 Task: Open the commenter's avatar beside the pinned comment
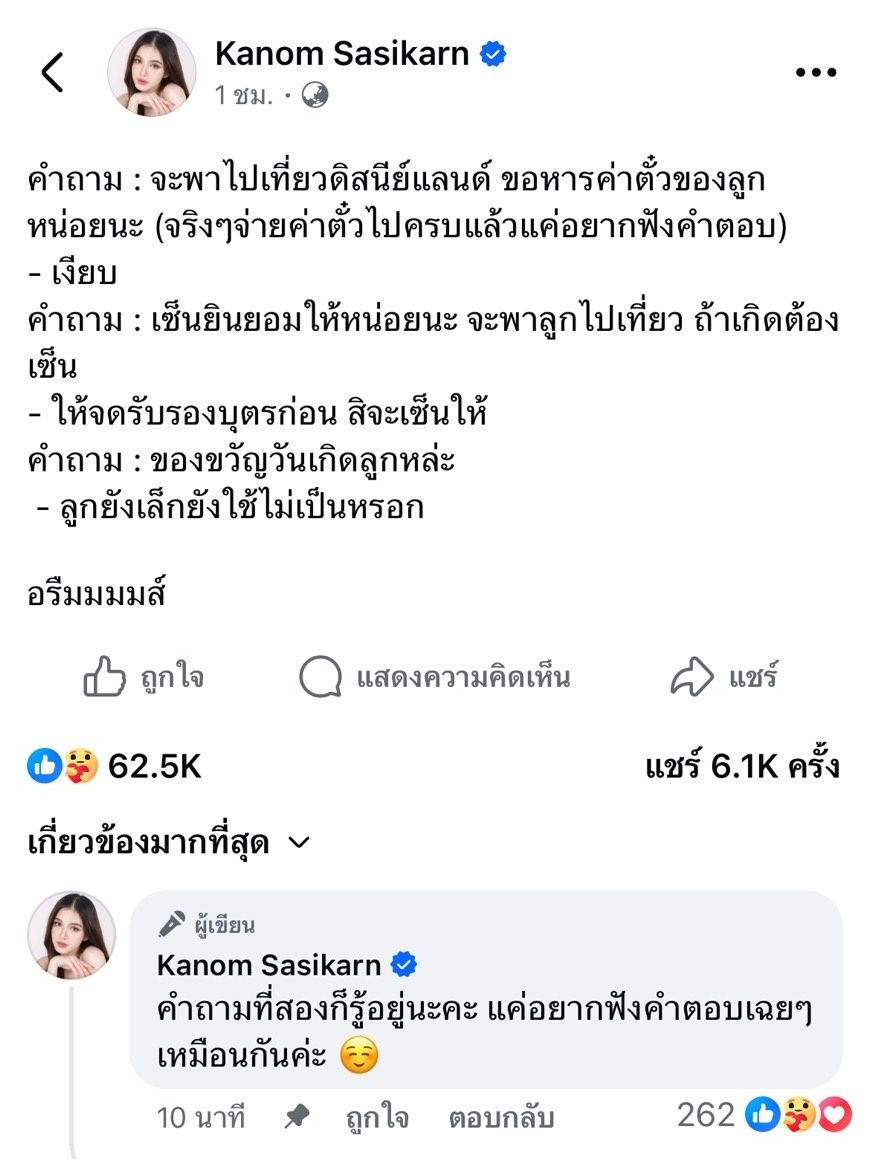pos(71,935)
